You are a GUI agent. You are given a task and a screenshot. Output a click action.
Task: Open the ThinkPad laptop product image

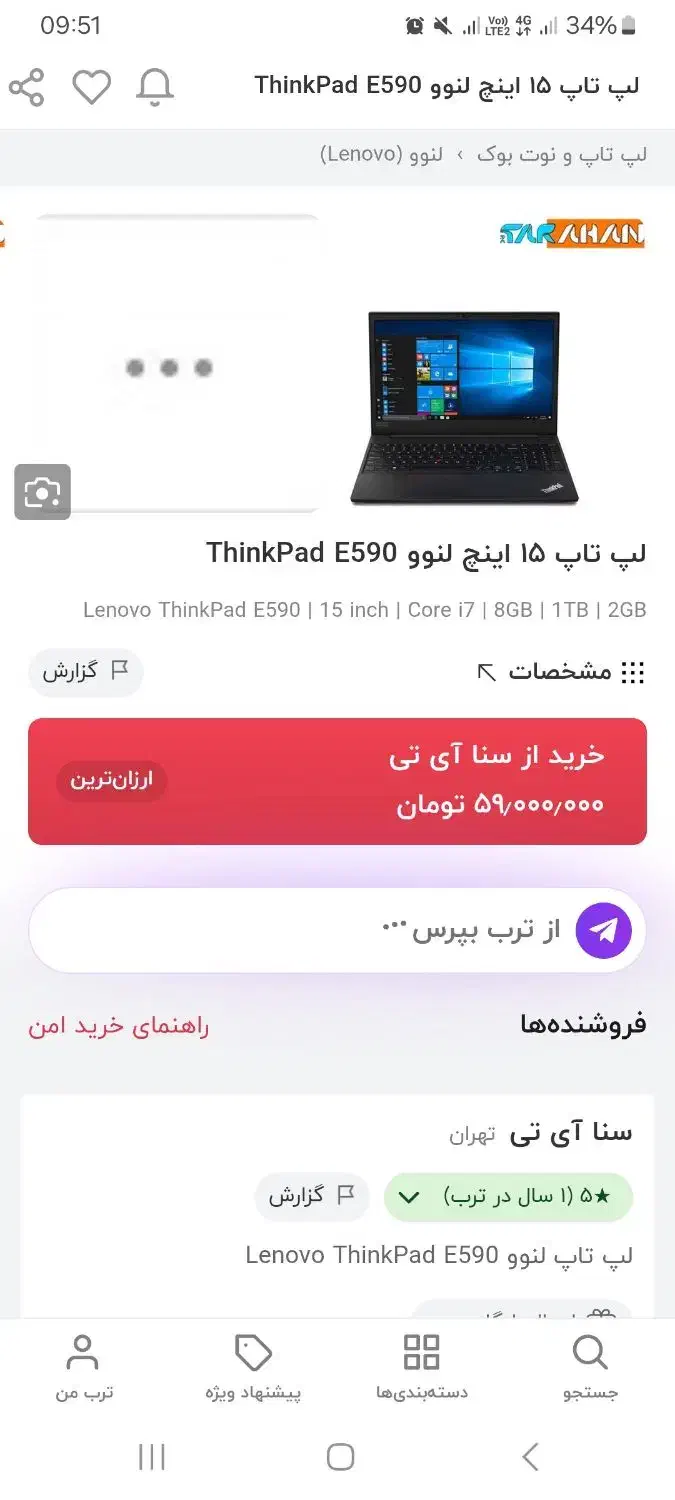464,408
